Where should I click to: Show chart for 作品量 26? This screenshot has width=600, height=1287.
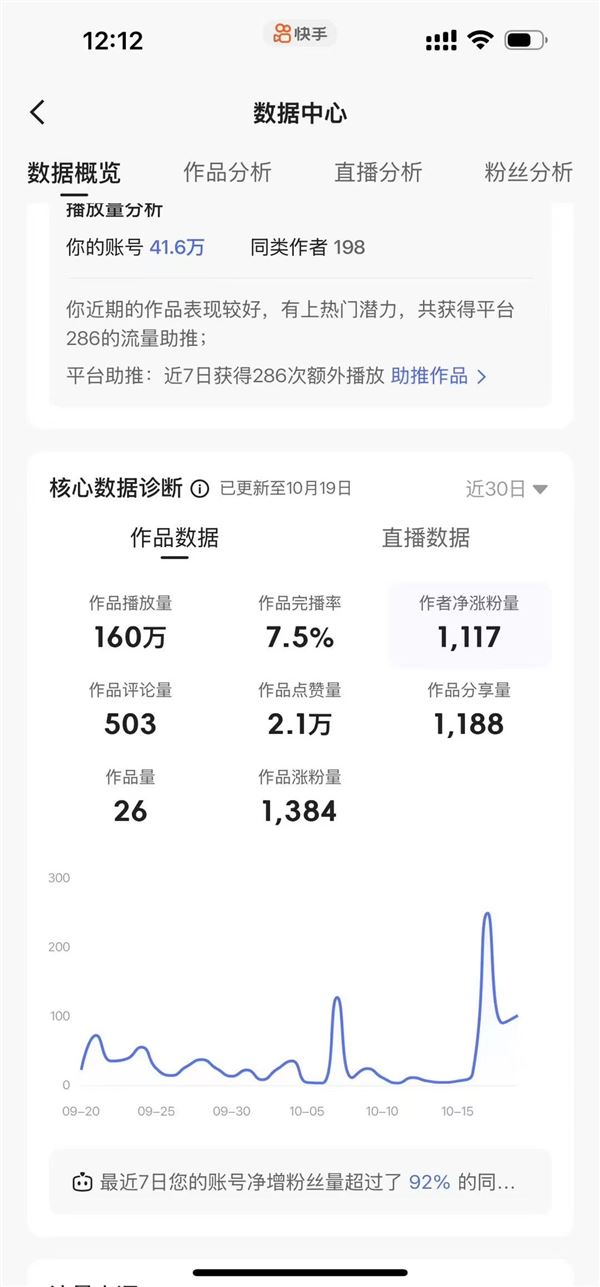pos(130,797)
